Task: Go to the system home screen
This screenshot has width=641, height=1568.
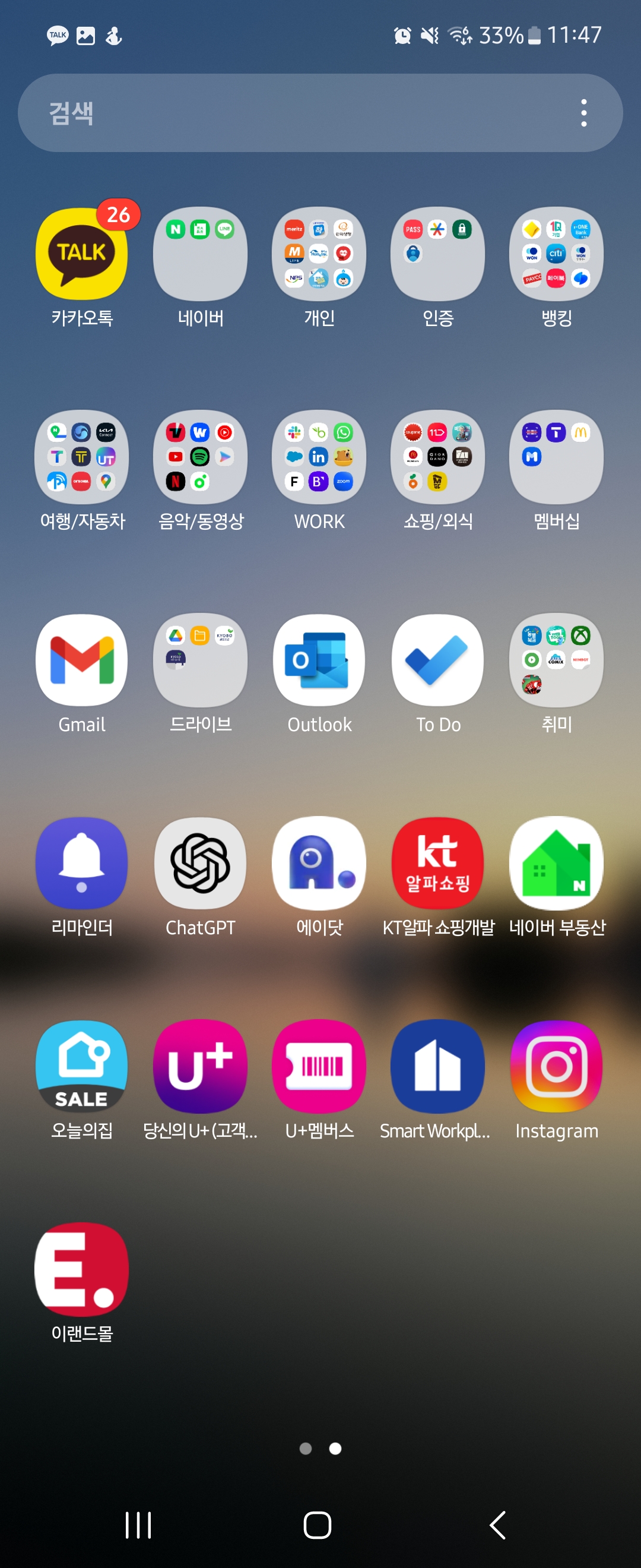Action: pos(317,1525)
